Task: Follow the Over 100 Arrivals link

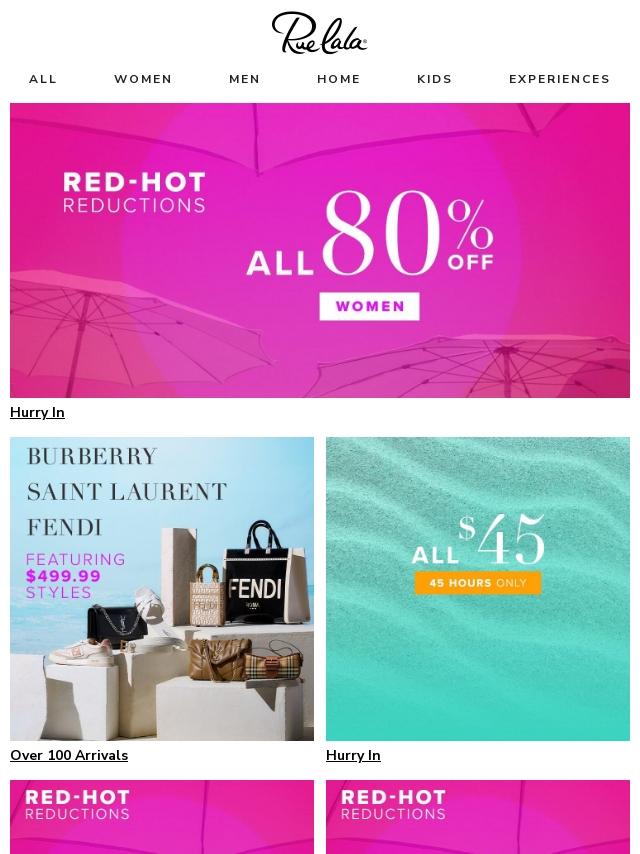Action: click(69, 755)
